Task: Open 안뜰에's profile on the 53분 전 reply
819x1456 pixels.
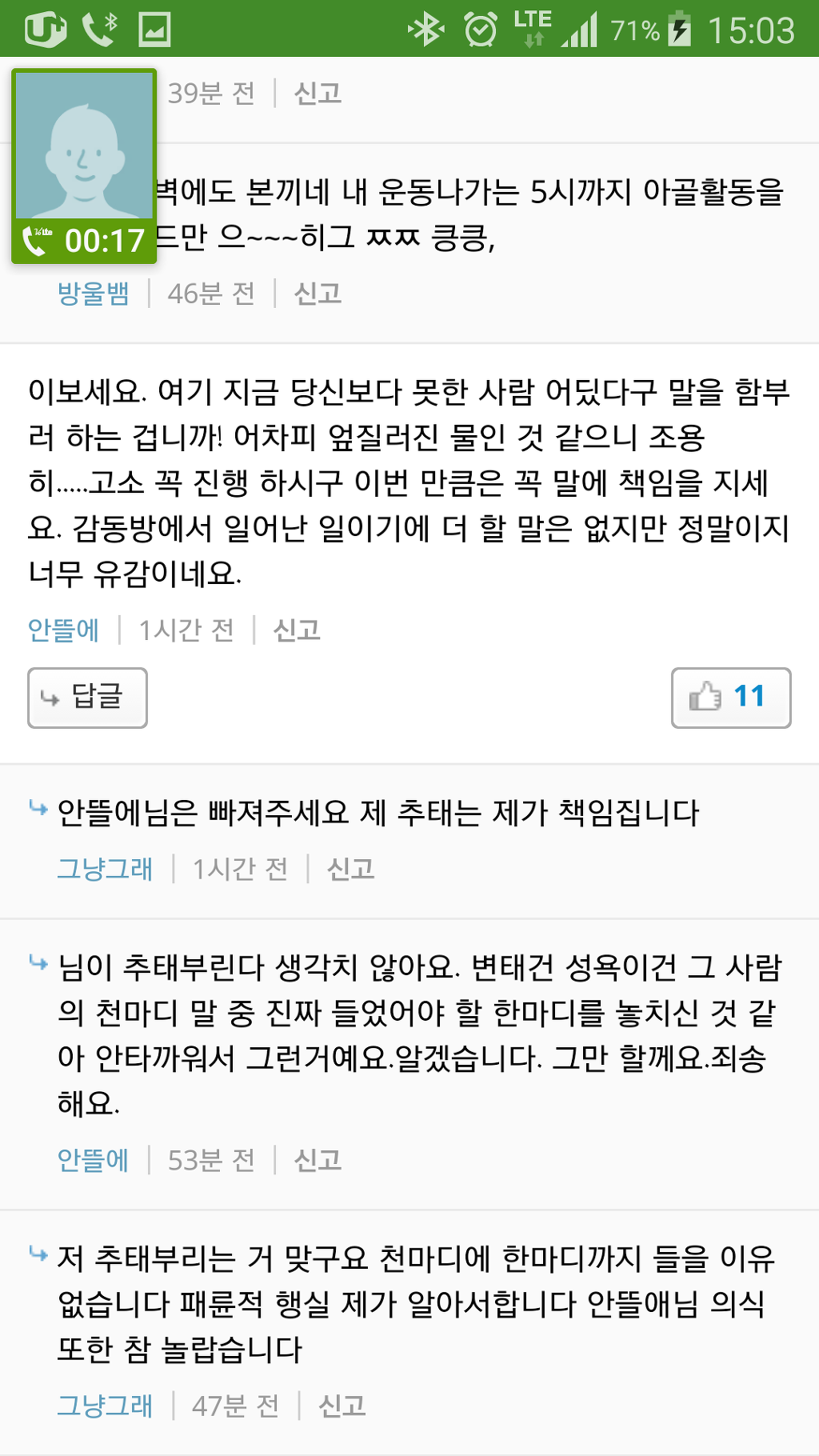Action: [x=93, y=1160]
